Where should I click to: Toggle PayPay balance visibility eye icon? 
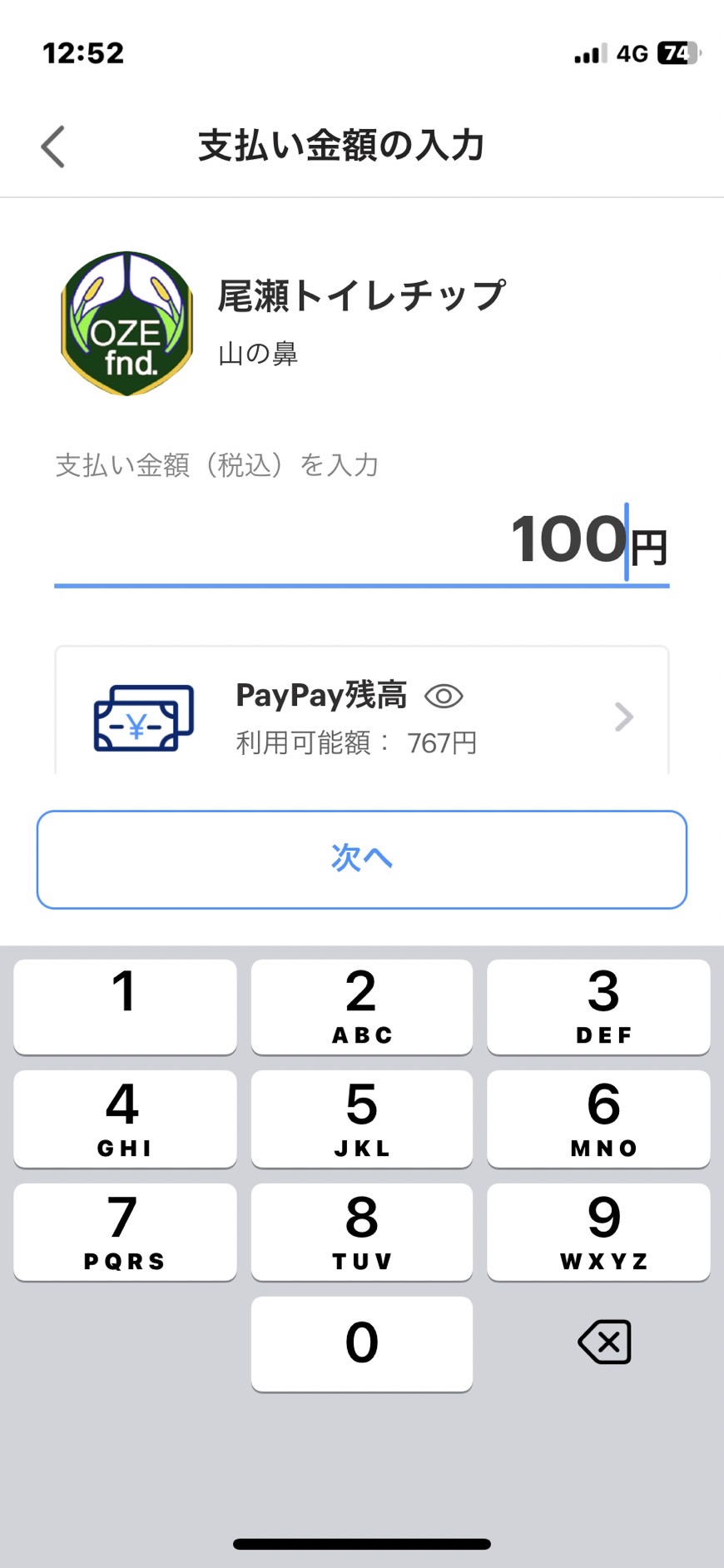(x=444, y=696)
